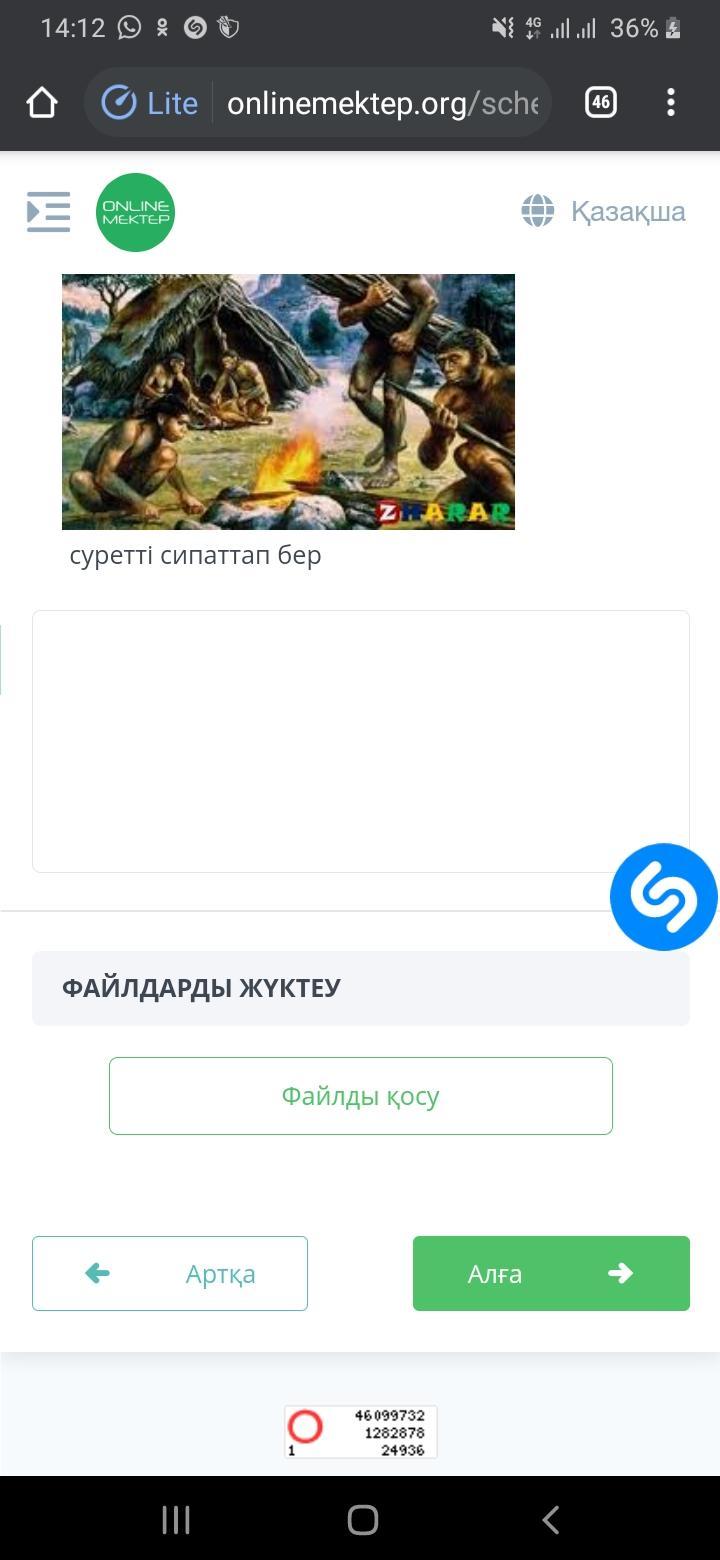Viewport: 720px width, 1560px height.
Task: Open the browser overflow menu
Action: tap(671, 102)
